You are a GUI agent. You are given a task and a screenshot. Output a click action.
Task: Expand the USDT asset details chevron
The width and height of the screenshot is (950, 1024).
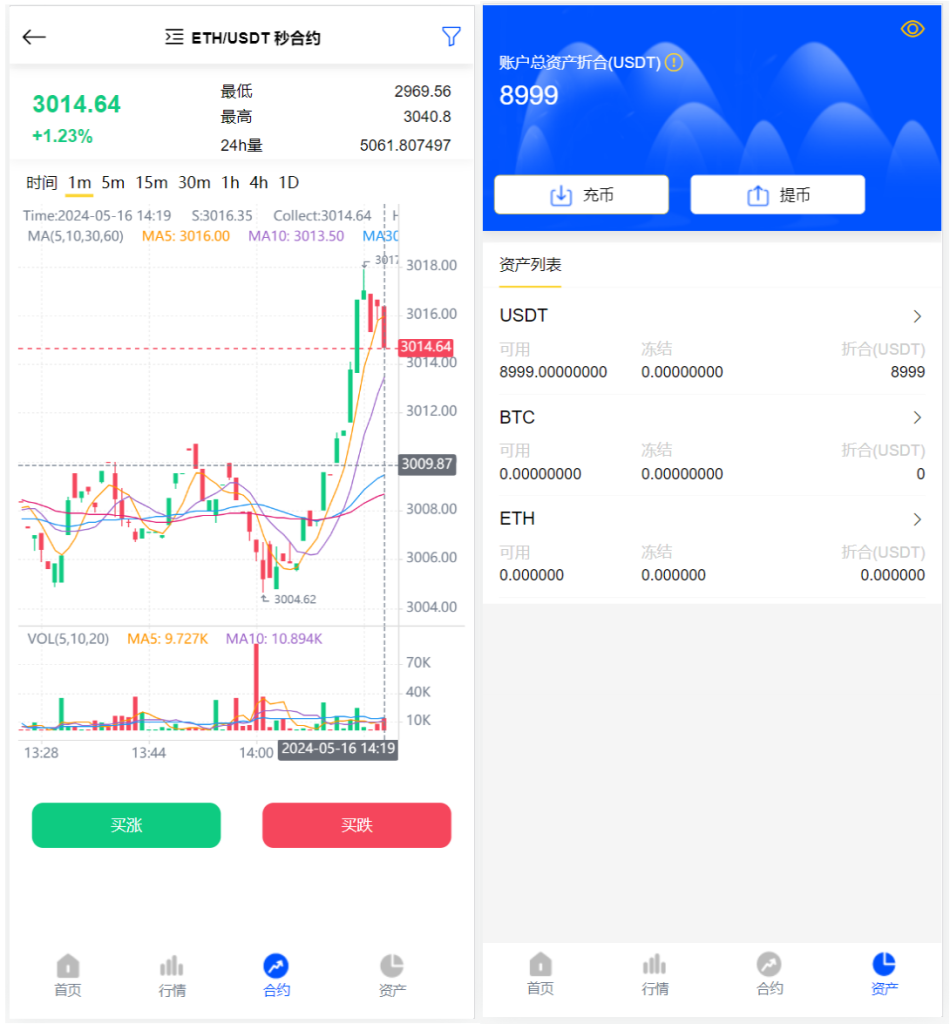pos(917,316)
